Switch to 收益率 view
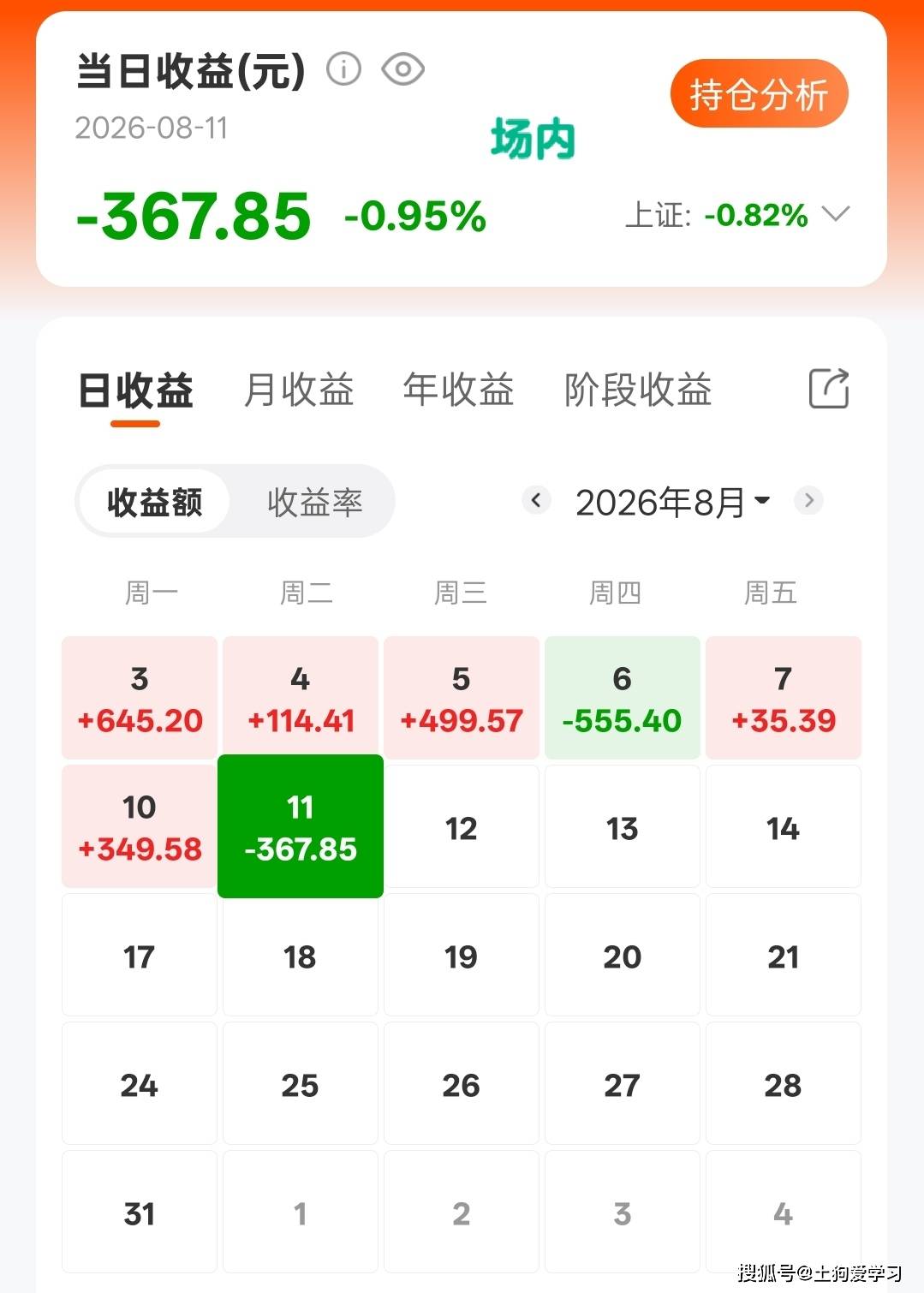Viewport: 924px width, 1293px height. 314,502
